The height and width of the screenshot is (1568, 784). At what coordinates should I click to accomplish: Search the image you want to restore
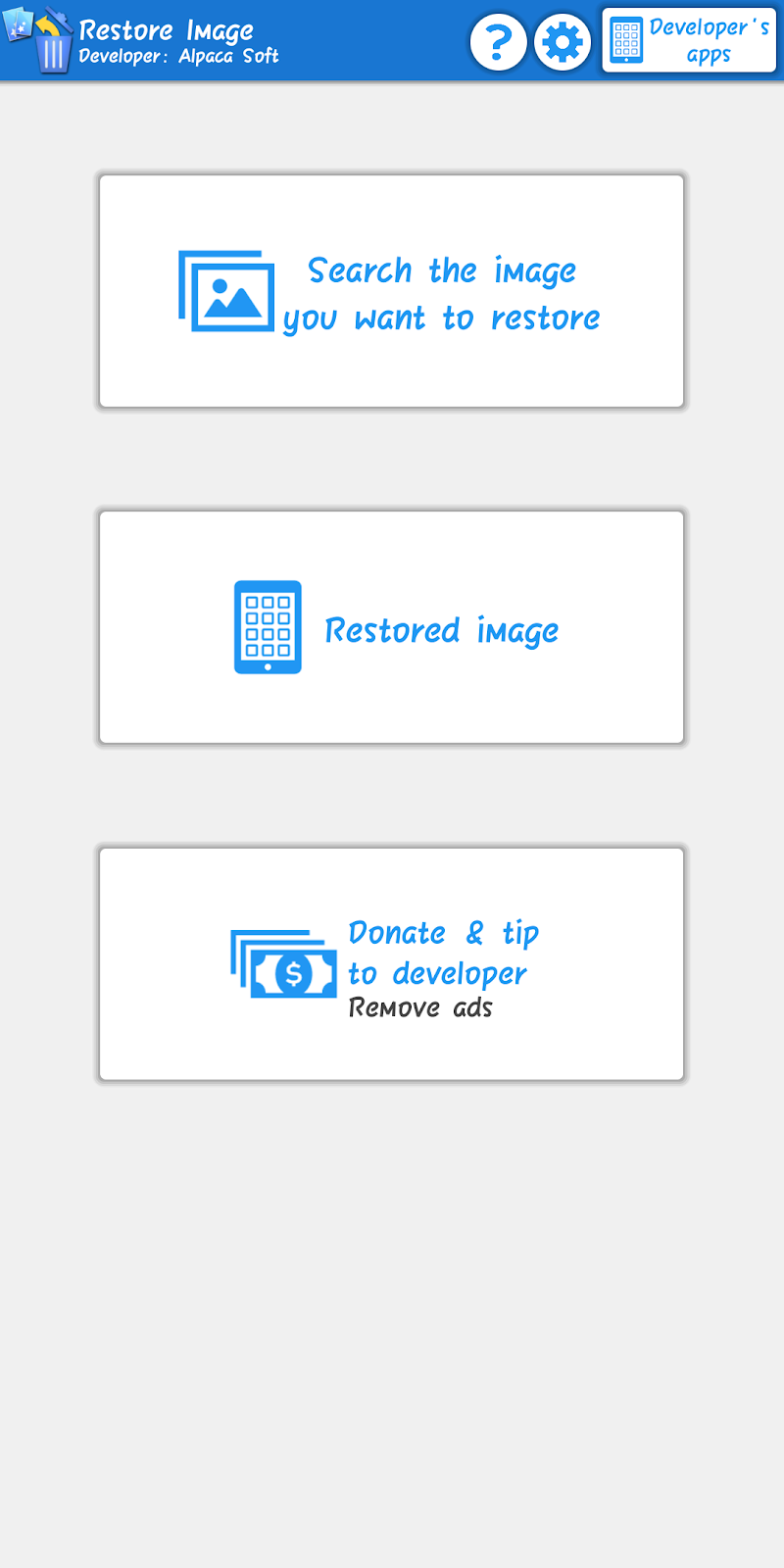click(391, 291)
